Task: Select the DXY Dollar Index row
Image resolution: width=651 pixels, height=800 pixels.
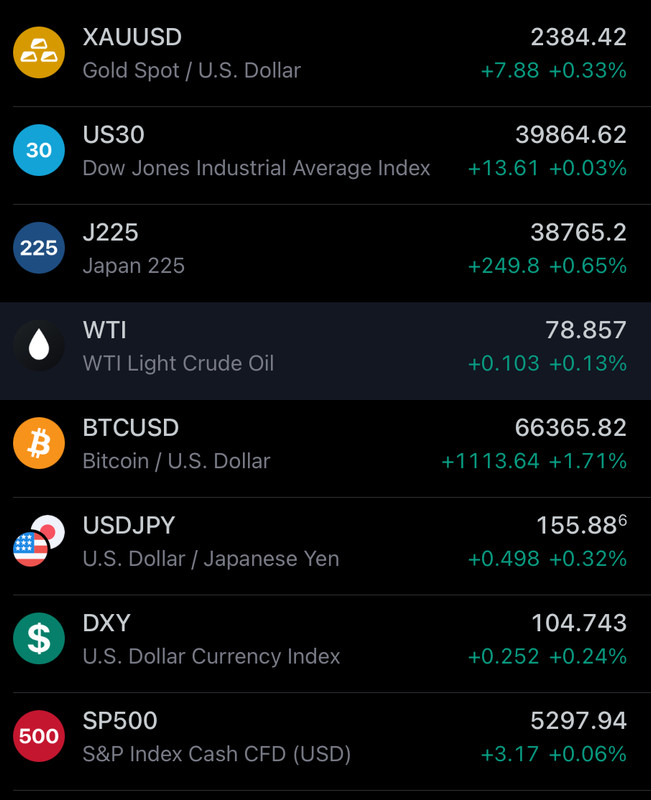Action: [325, 640]
